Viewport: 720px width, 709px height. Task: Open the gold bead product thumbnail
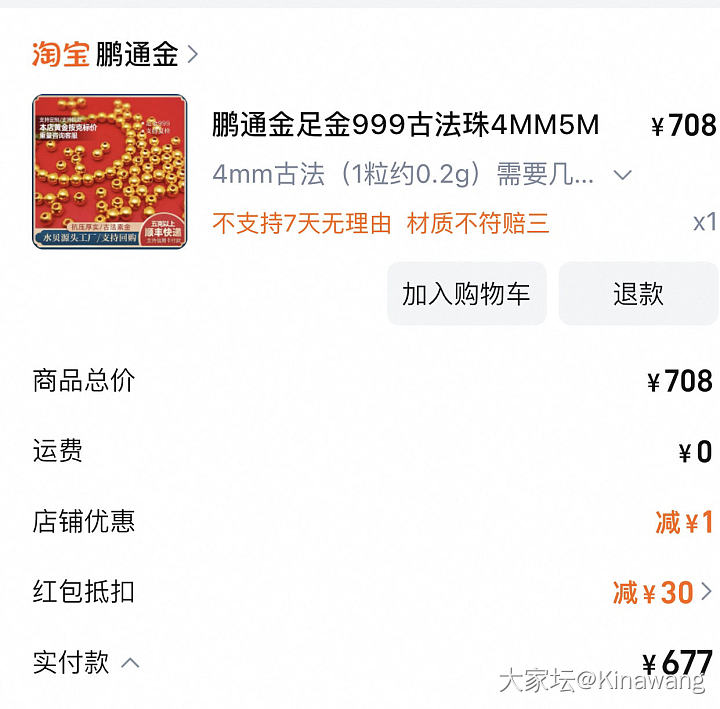point(110,171)
